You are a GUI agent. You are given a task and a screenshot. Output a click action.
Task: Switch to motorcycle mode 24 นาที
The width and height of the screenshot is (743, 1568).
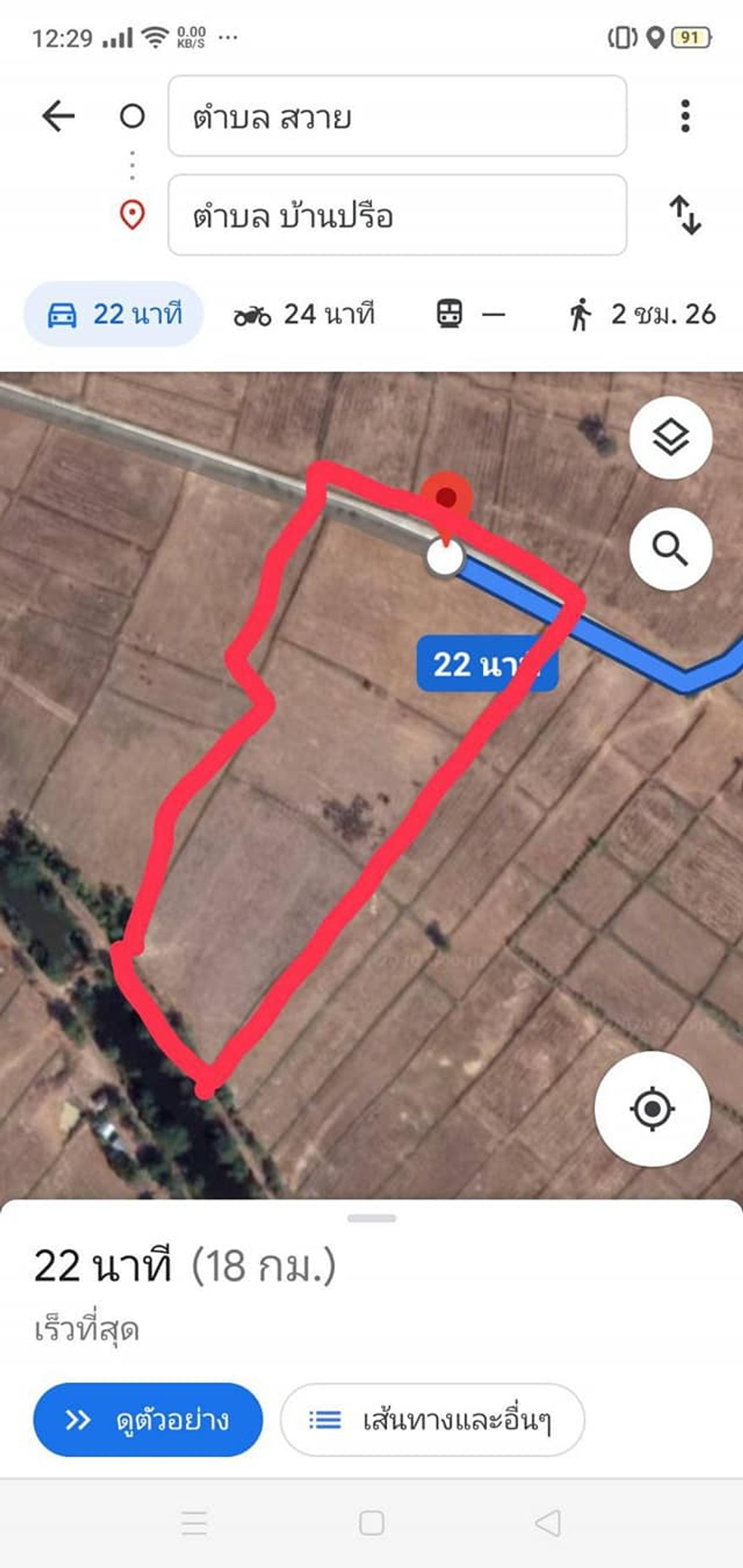pyautogui.click(x=305, y=314)
